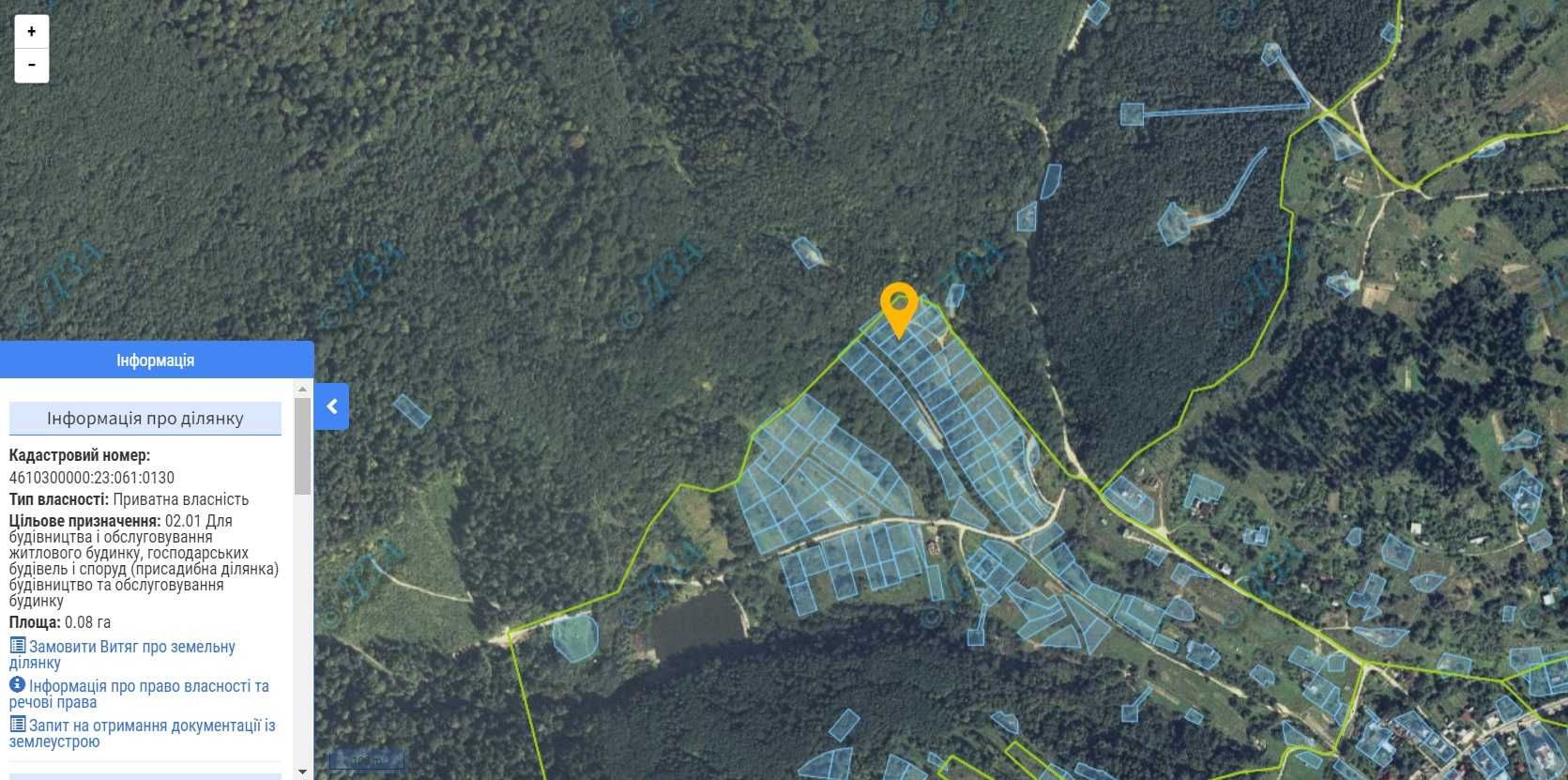This screenshot has height=780, width=1568.
Task: Open 'Замовити Витяг про земельну ділянку' link
Action: tap(131, 647)
